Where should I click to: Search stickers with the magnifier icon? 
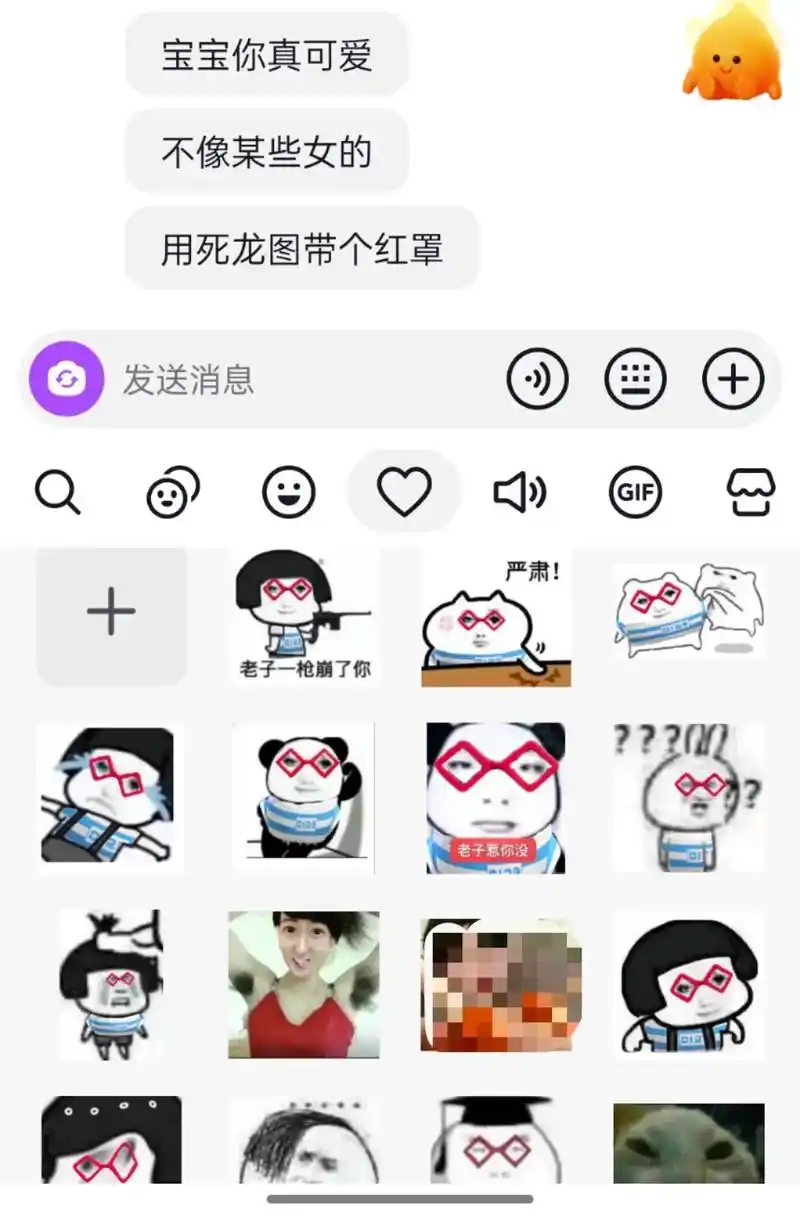click(58, 491)
